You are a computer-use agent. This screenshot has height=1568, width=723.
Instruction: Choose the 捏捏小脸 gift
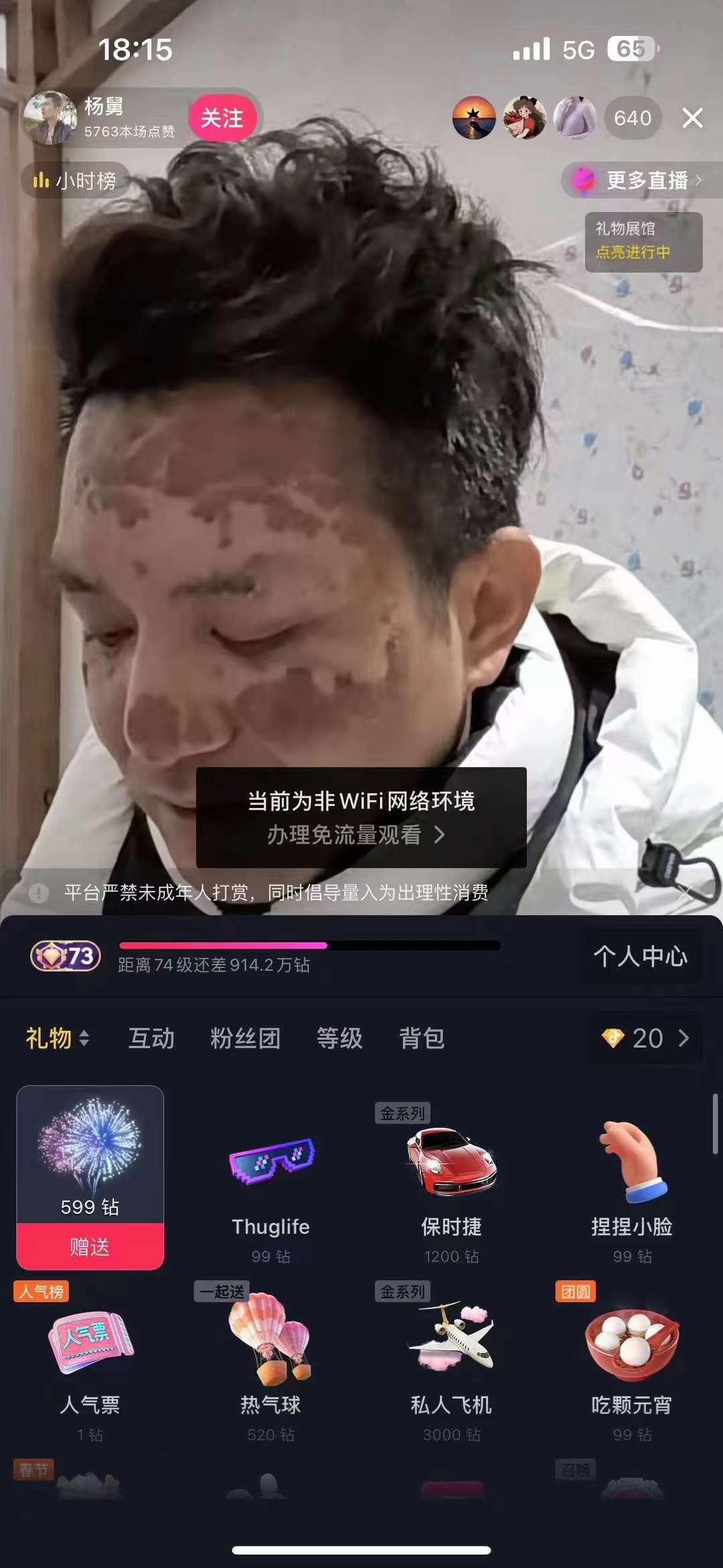click(x=632, y=1179)
